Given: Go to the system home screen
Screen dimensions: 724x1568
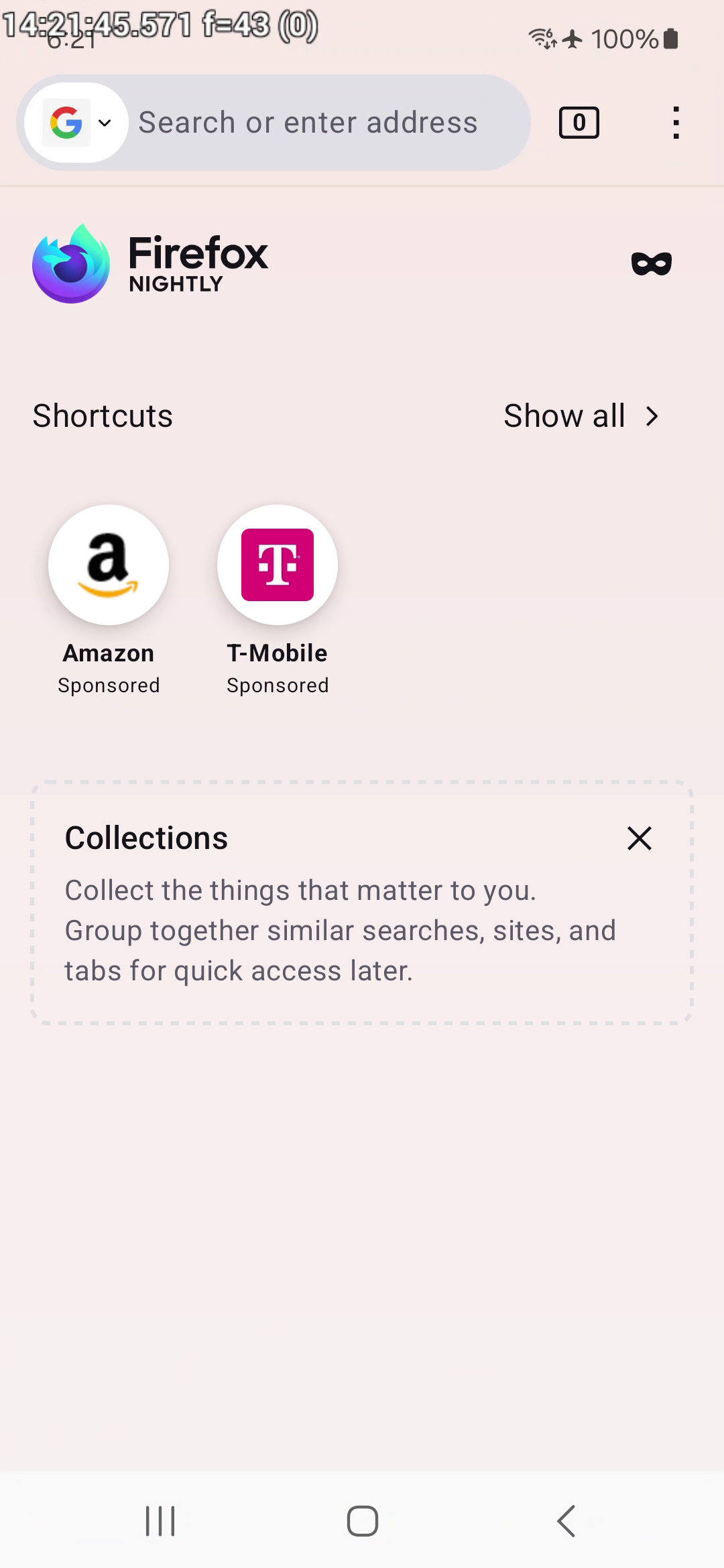Looking at the screenshot, I should coord(362,1521).
